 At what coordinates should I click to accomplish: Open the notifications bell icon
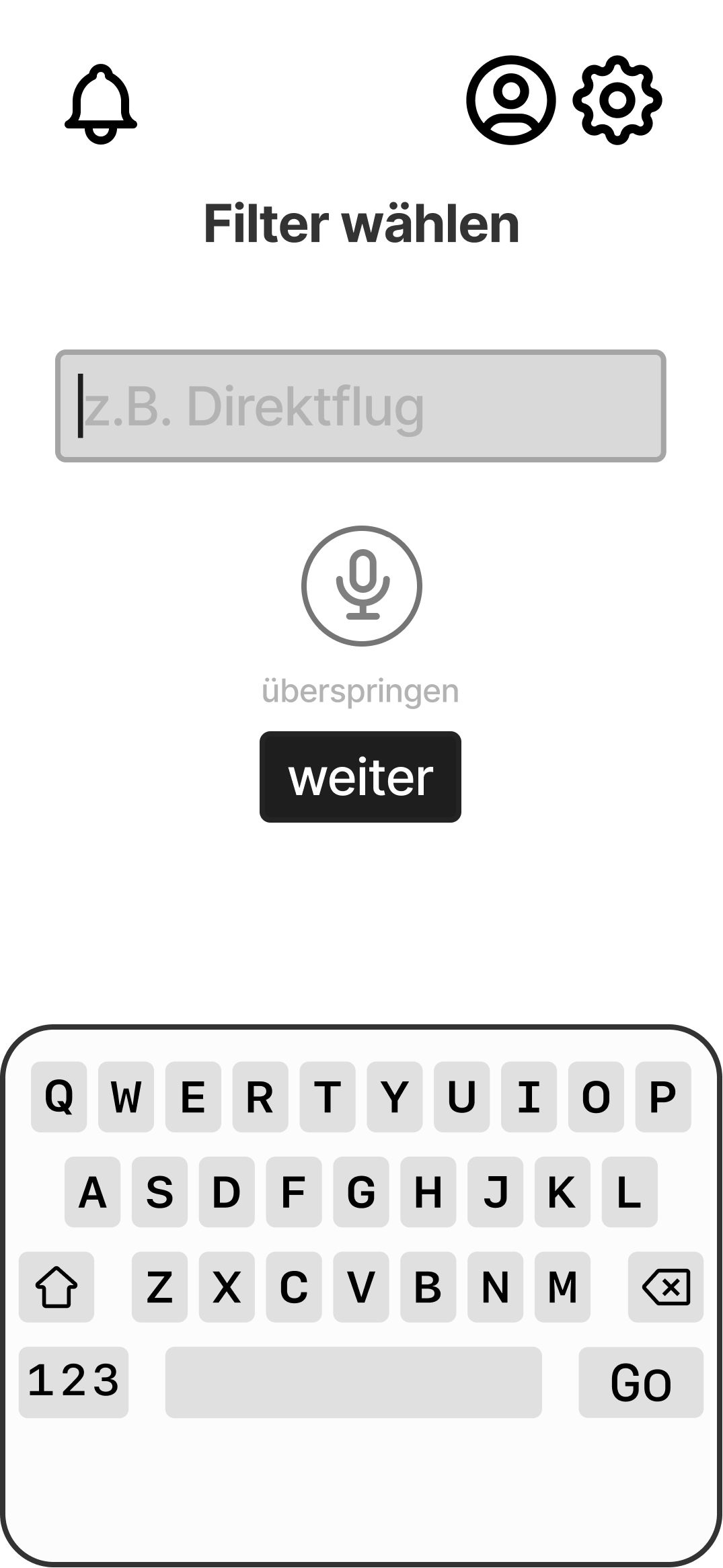(x=101, y=104)
